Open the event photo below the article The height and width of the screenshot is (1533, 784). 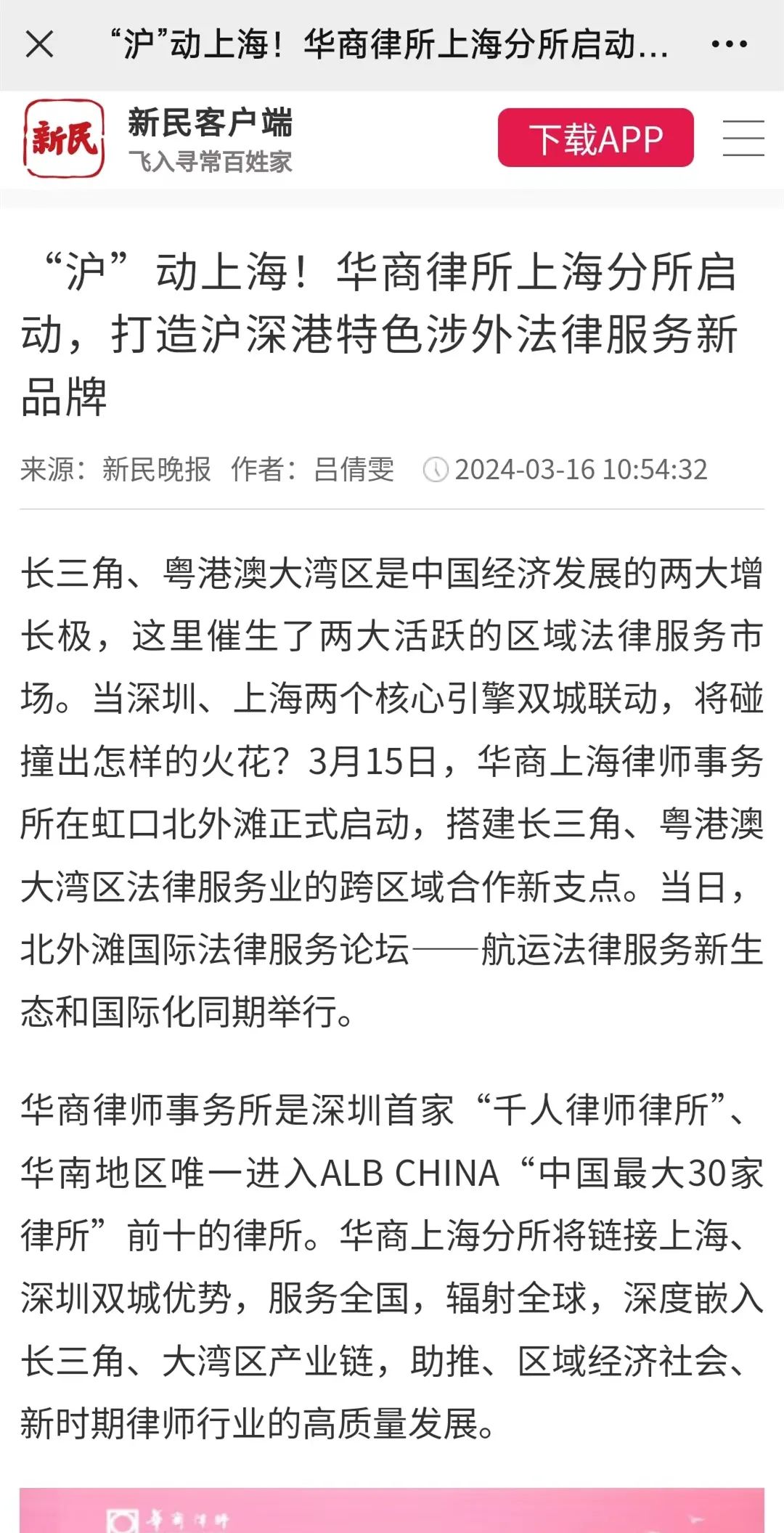click(392, 1510)
